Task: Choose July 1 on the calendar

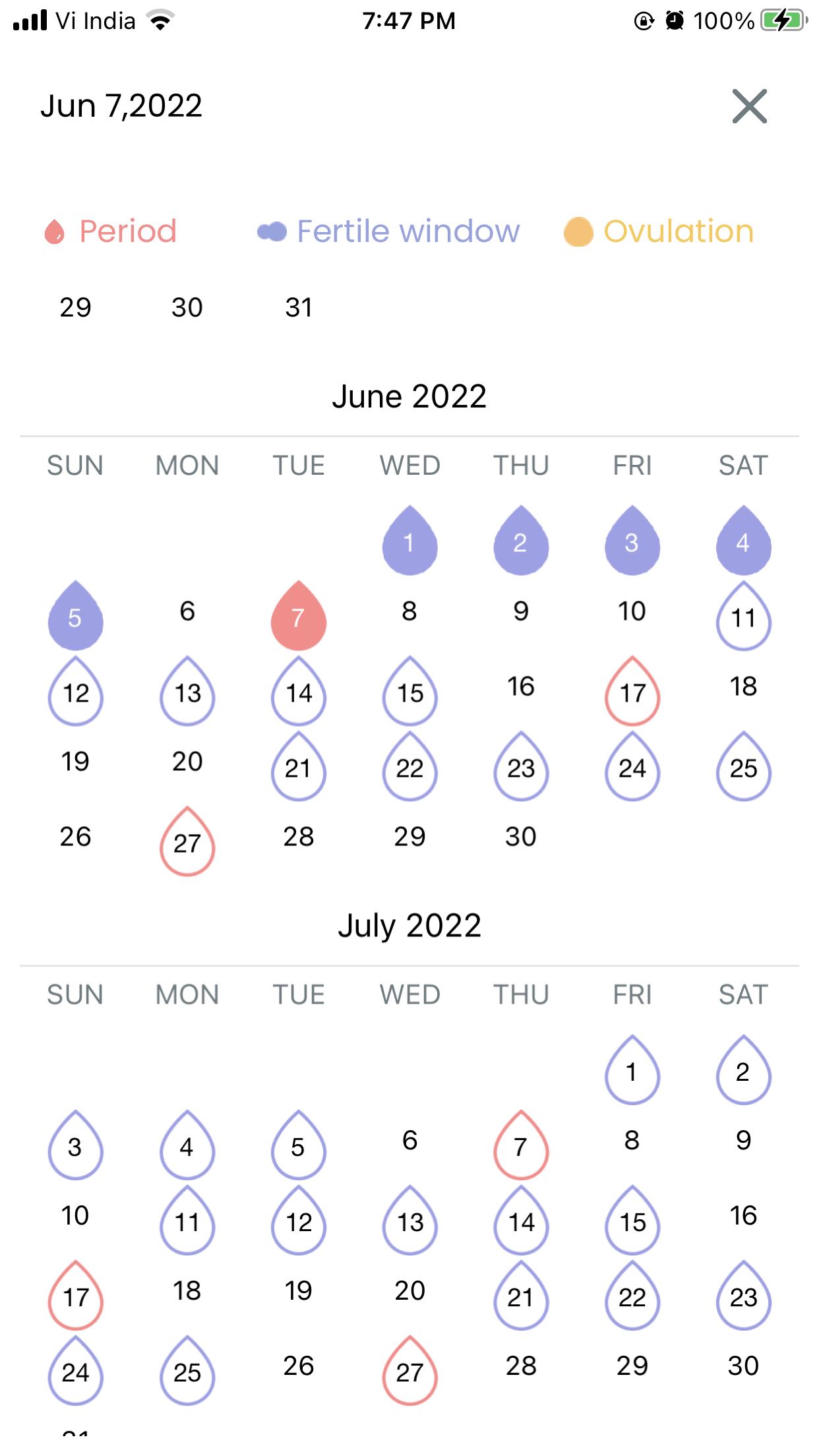Action: [x=632, y=1070]
